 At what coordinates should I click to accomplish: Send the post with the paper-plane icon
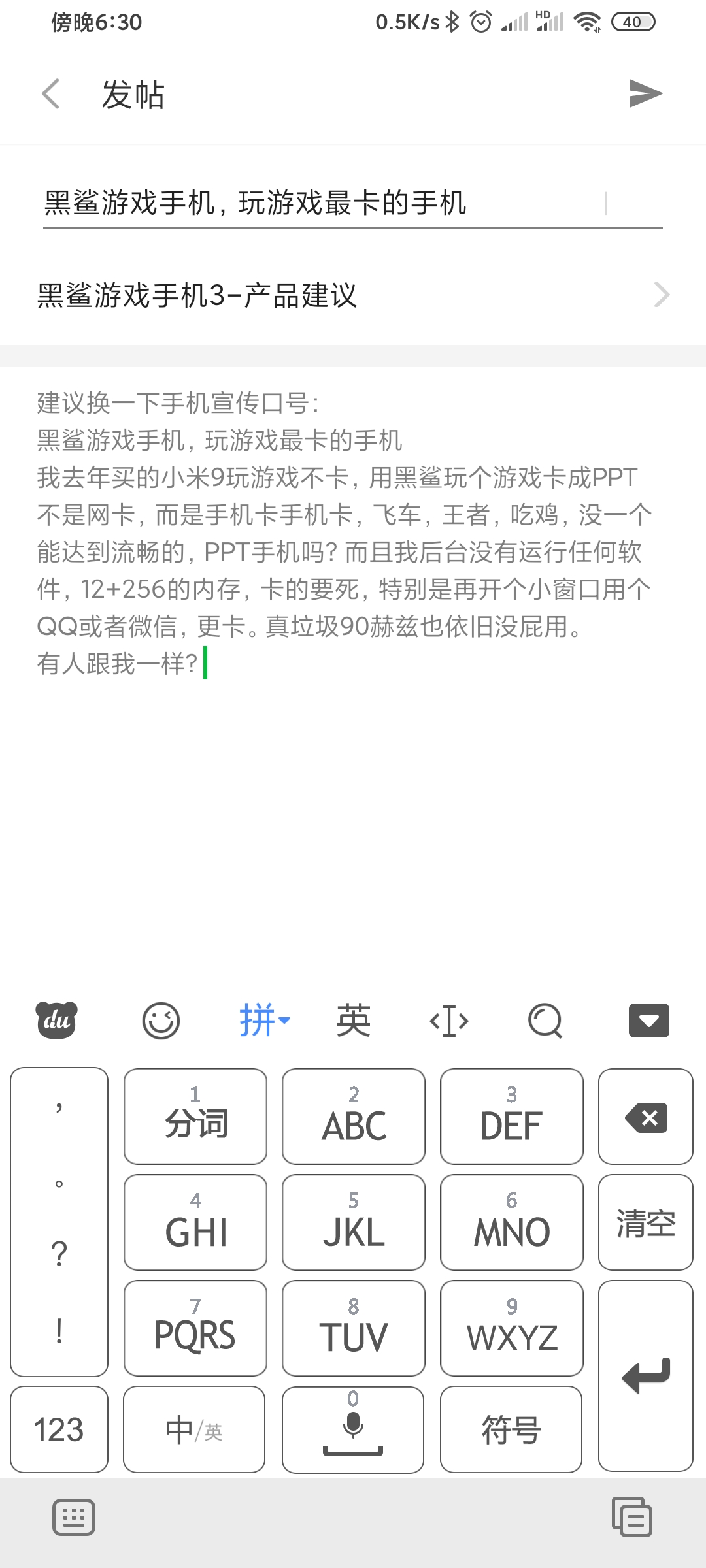coord(645,93)
